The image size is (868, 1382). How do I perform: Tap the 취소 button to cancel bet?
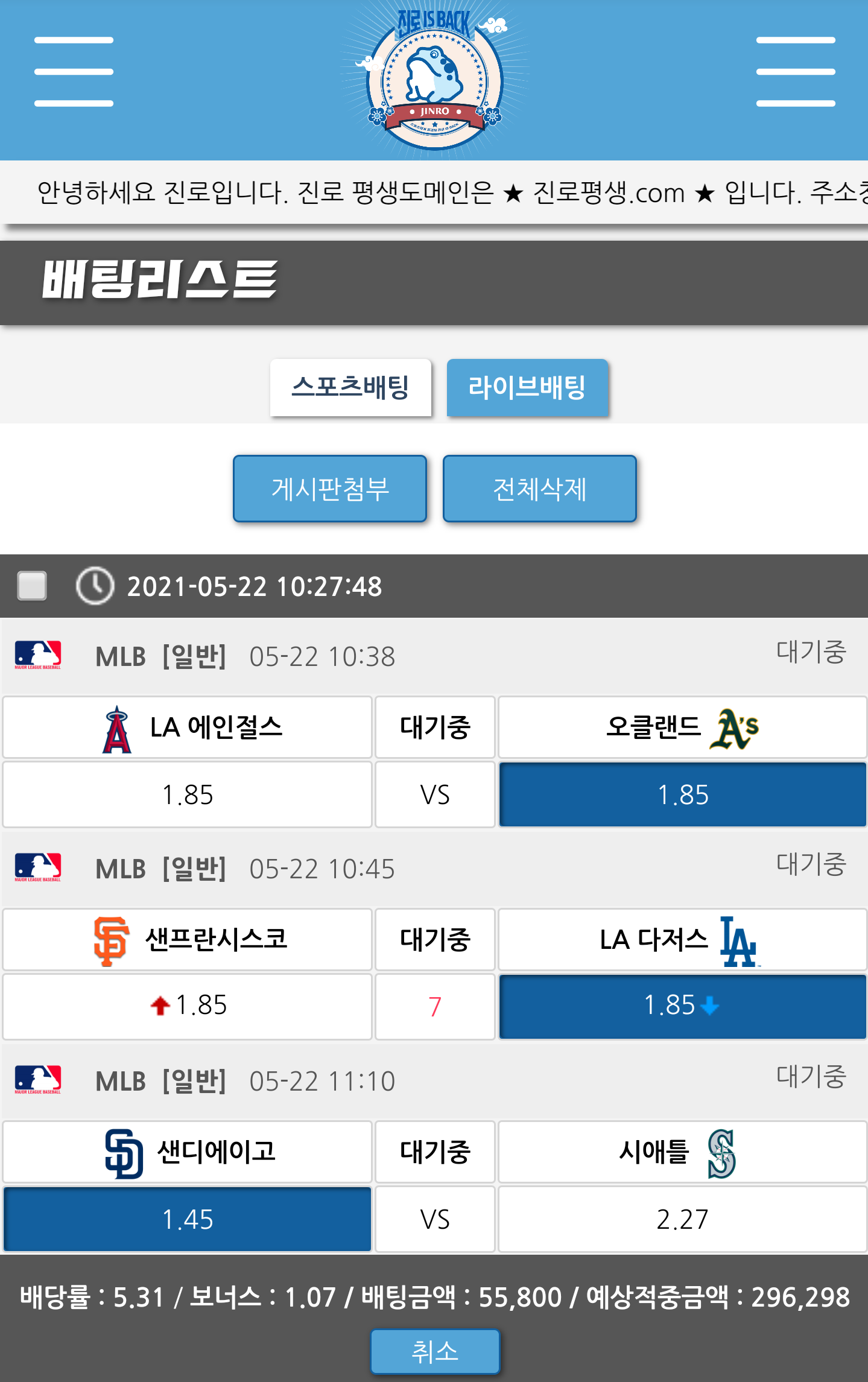[x=434, y=1351]
